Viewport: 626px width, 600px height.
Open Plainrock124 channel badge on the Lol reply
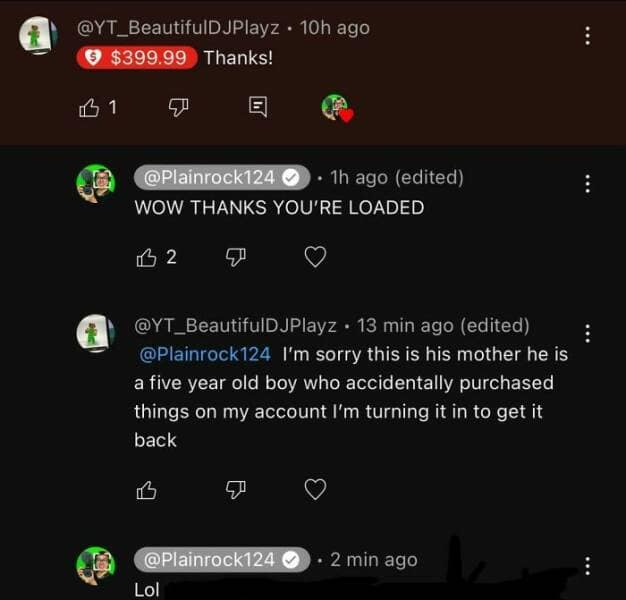pos(222,560)
